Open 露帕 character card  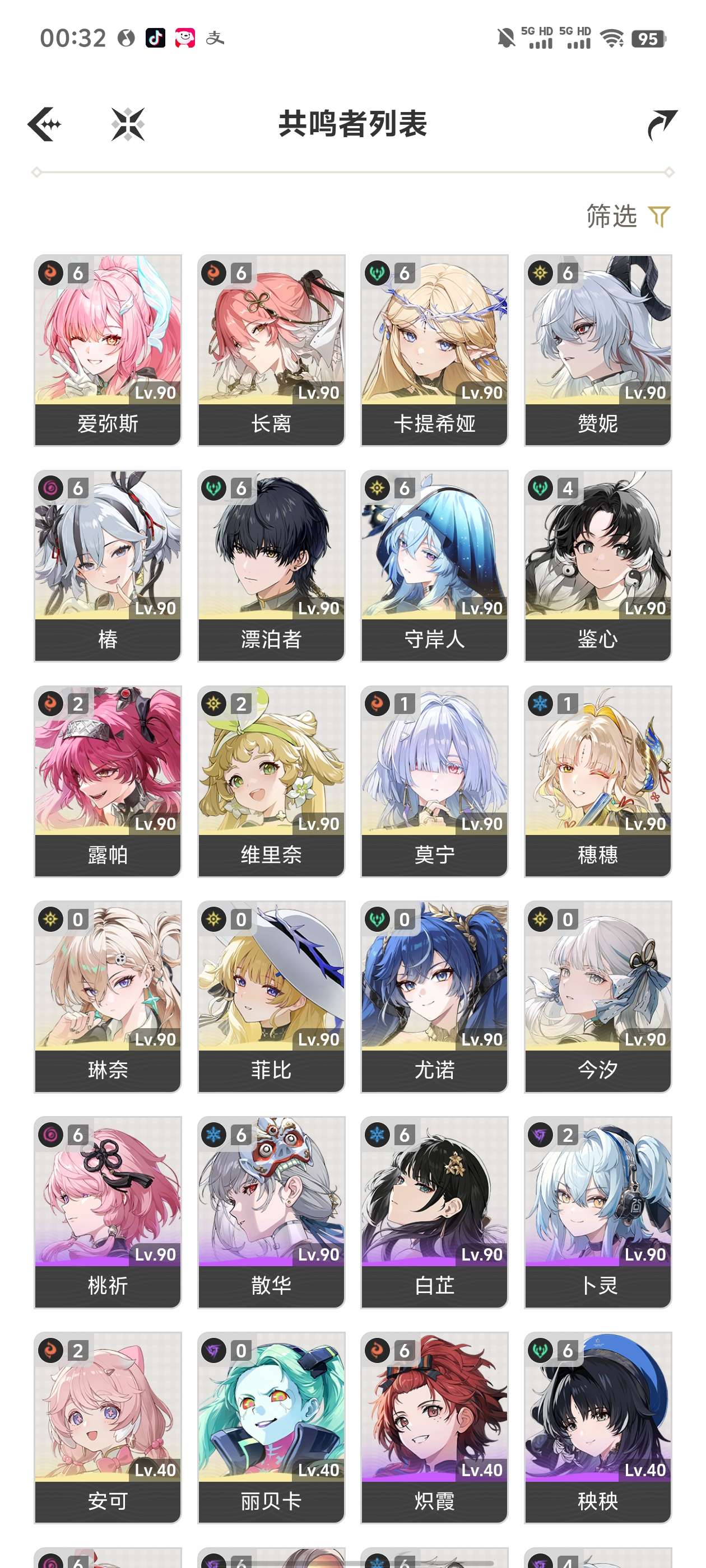coord(108,781)
